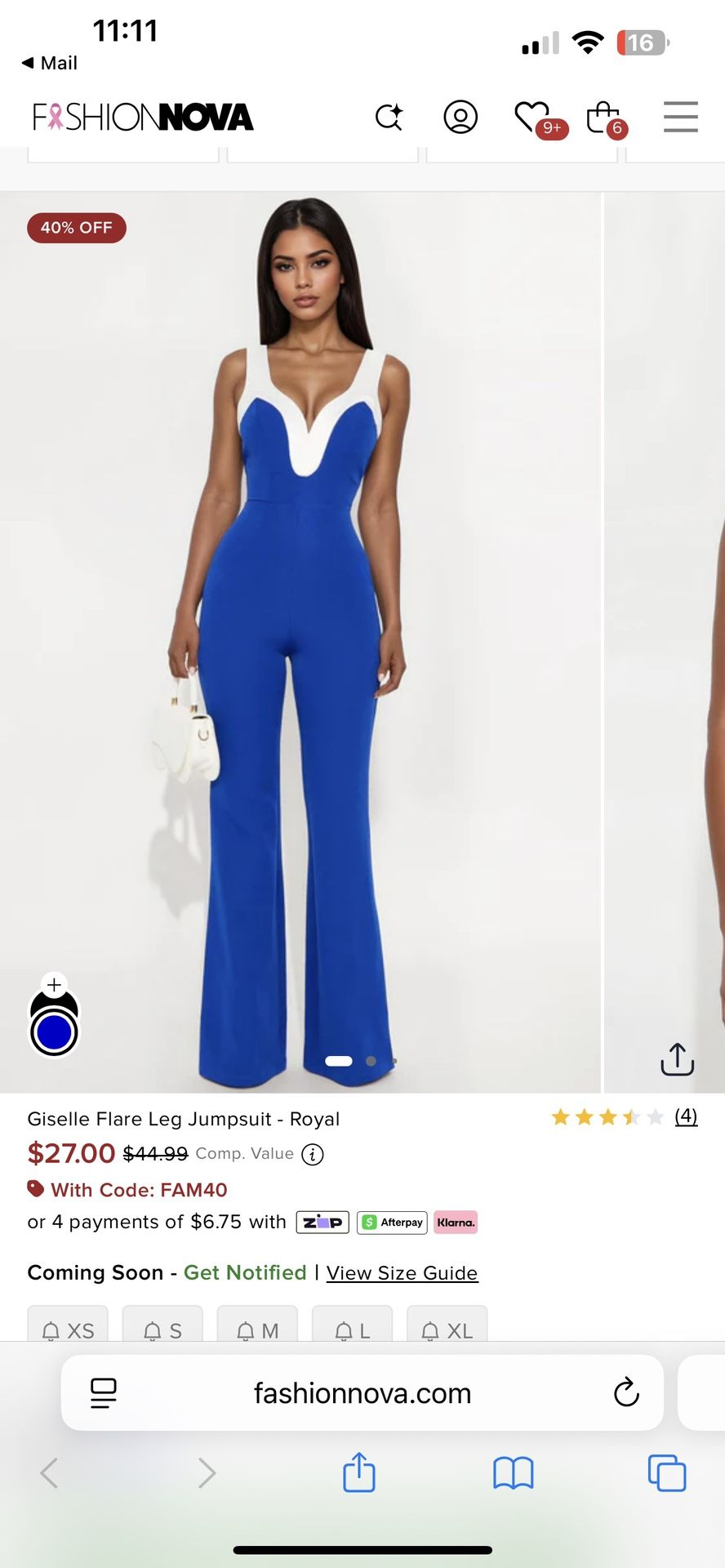Open the Fashion Nova hamburger menu
The height and width of the screenshot is (1568, 725).
tap(680, 117)
